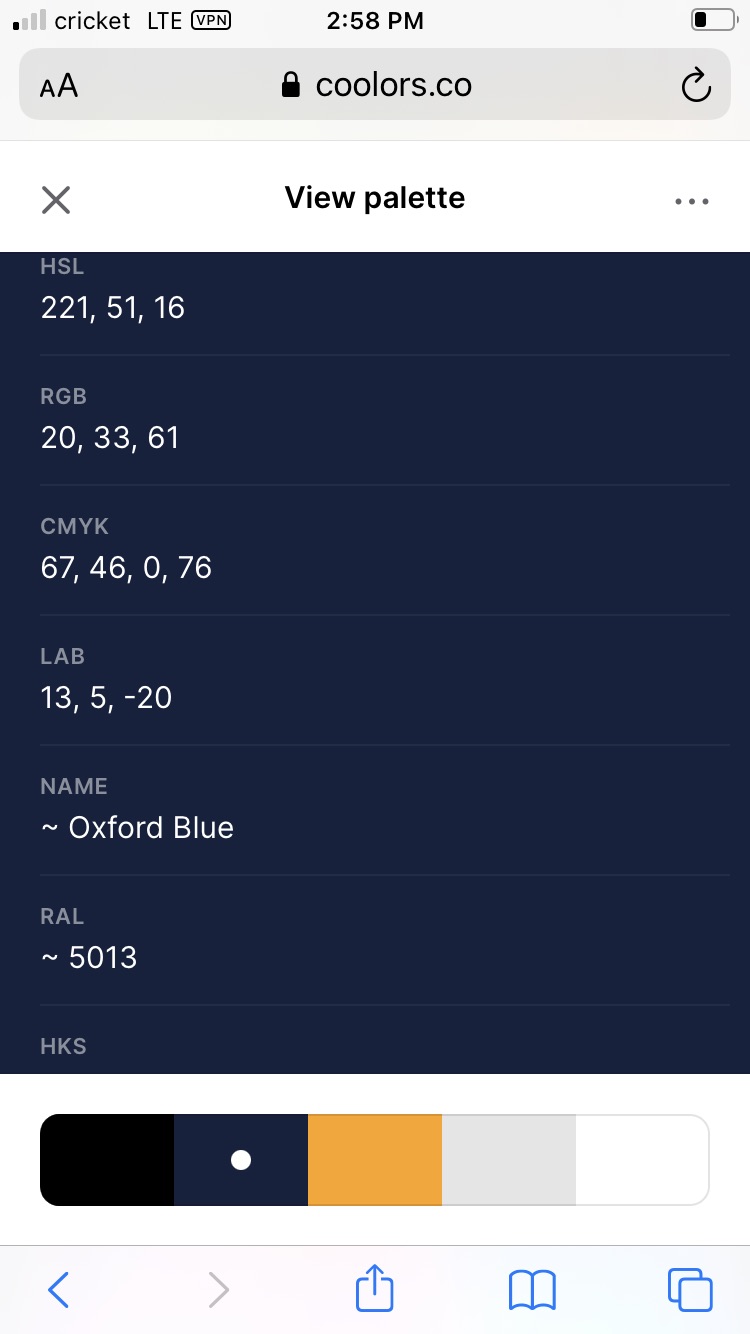Open the three-dot options menu
Viewport: 750px width, 1334px height.
pos(691,201)
